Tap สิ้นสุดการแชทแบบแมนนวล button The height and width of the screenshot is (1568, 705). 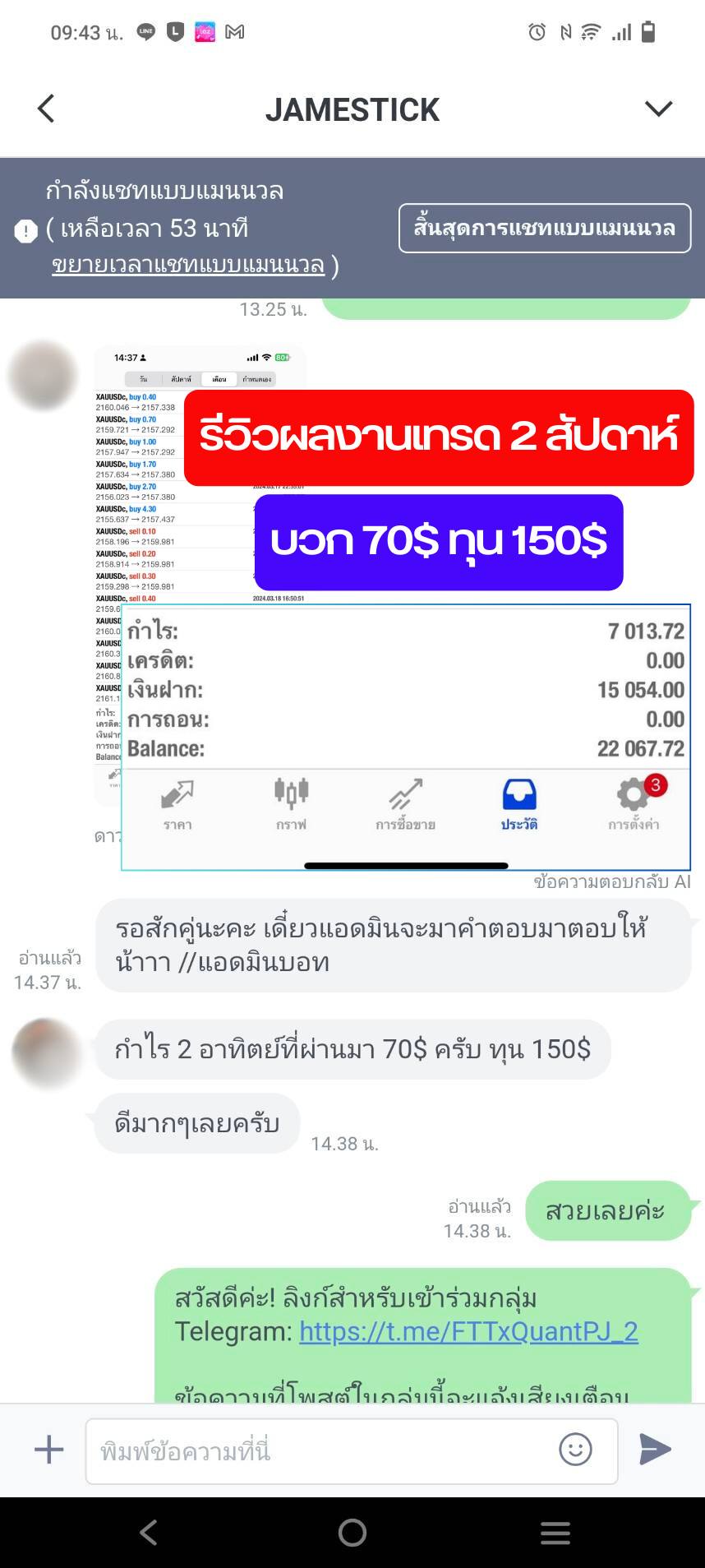click(x=544, y=228)
